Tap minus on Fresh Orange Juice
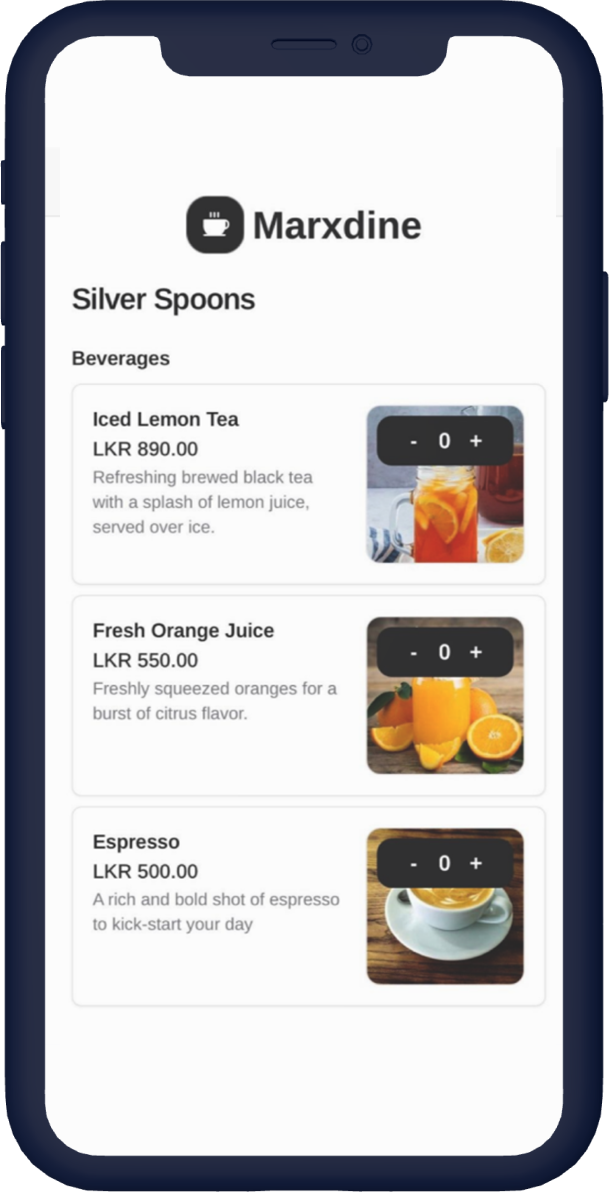 414,653
